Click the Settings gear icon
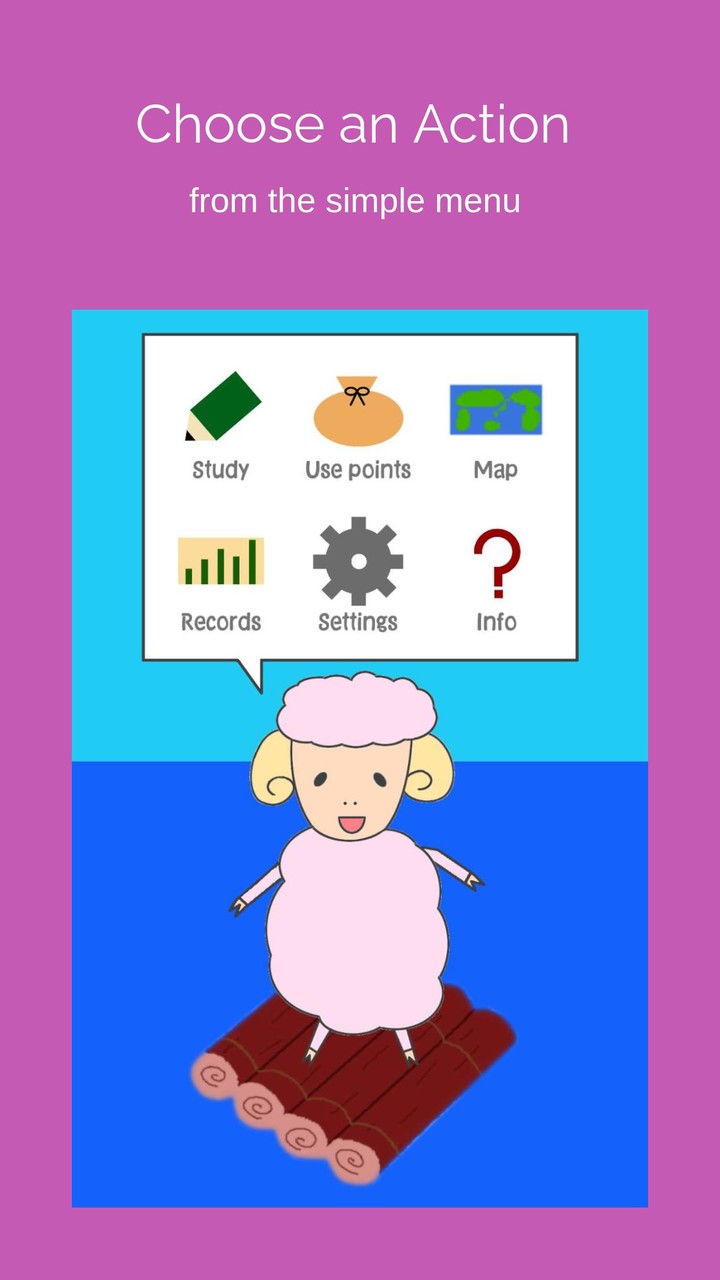The height and width of the screenshot is (1280, 720). coord(357,561)
